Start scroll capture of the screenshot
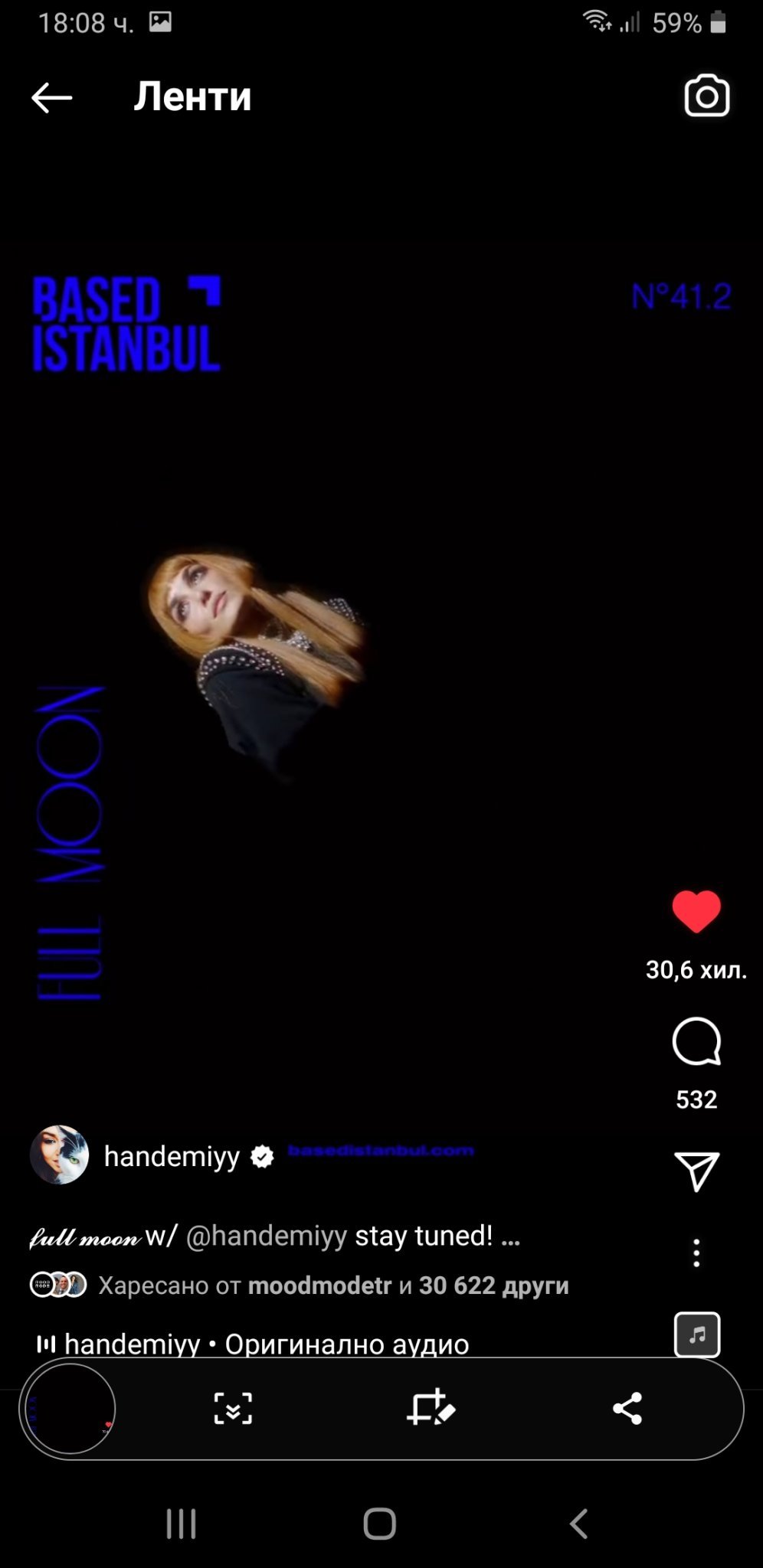 coord(233,1408)
